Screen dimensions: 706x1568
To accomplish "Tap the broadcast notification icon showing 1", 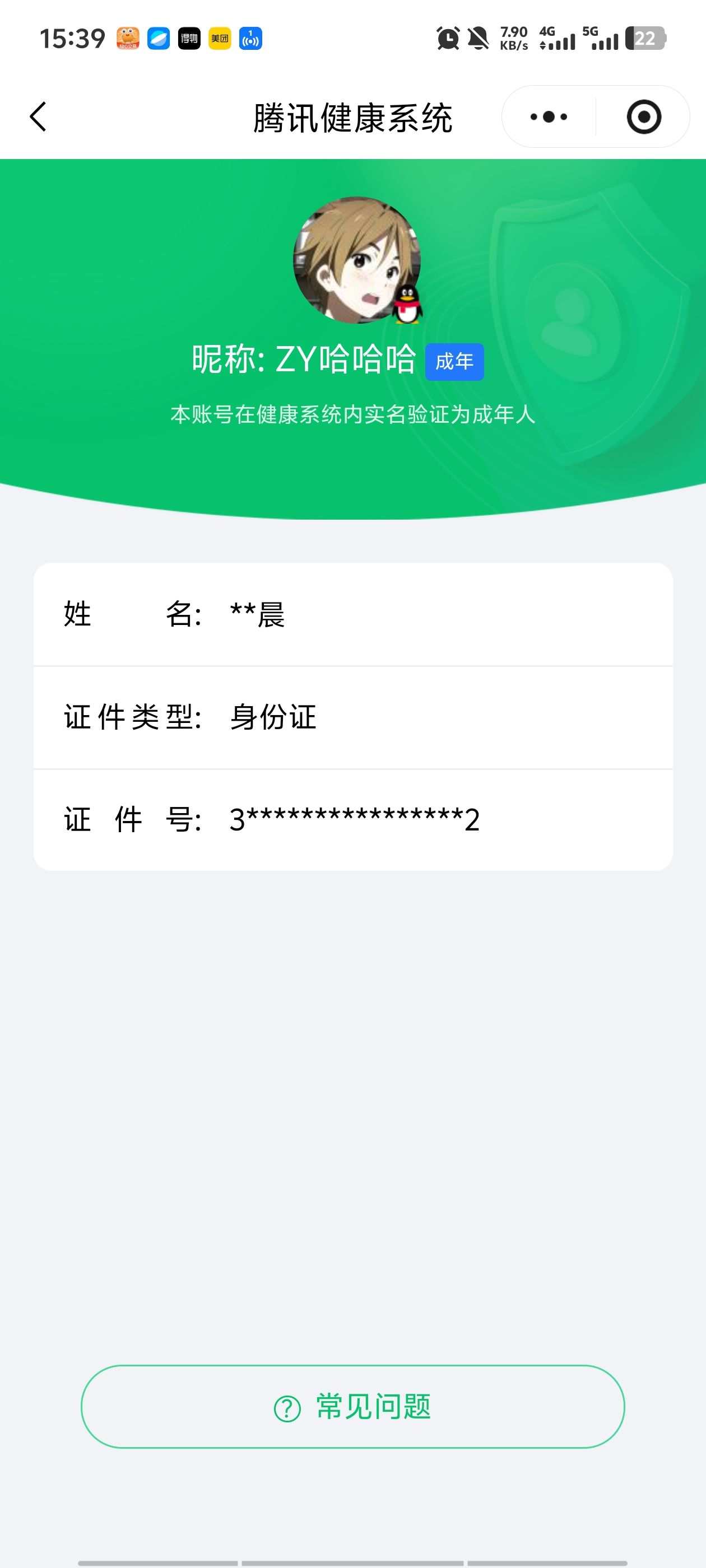I will (251, 39).
